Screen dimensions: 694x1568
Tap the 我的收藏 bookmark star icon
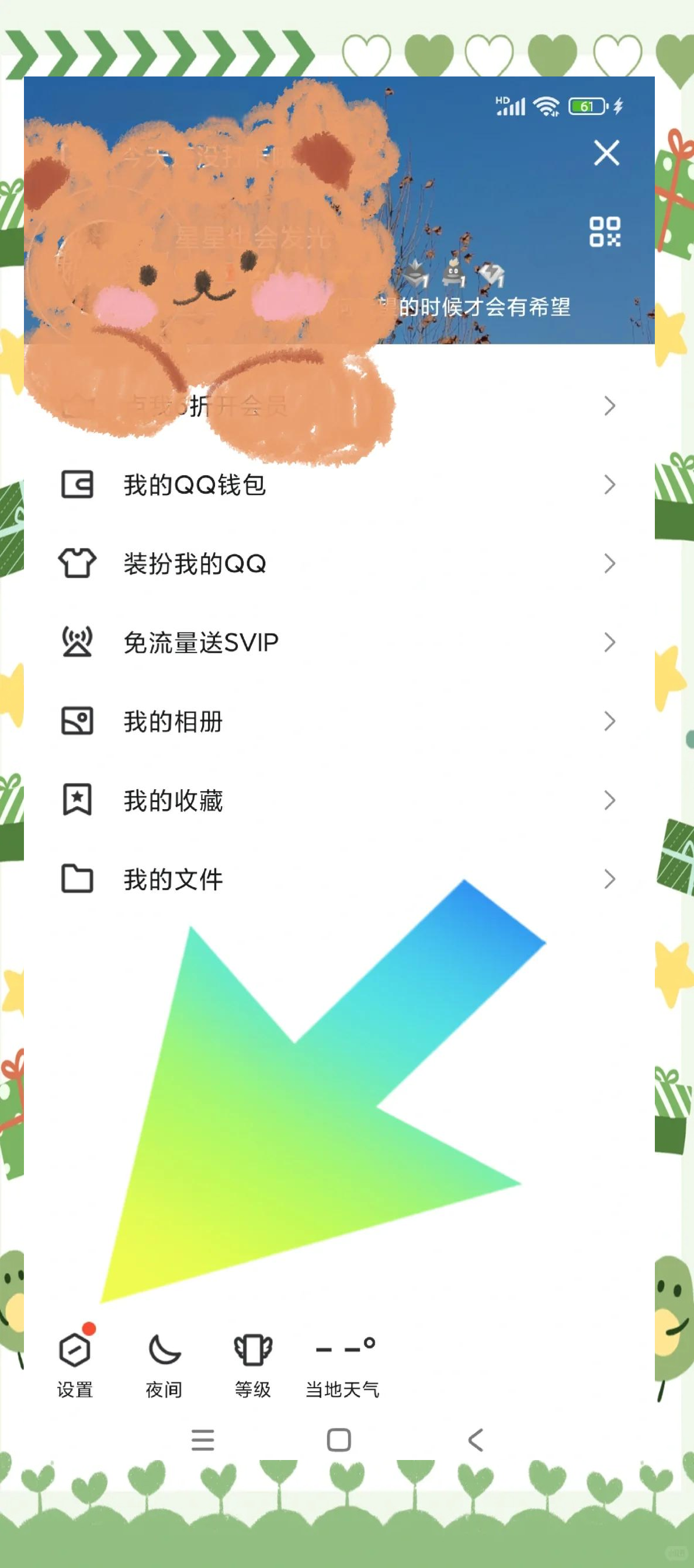(x=77, y=800)
